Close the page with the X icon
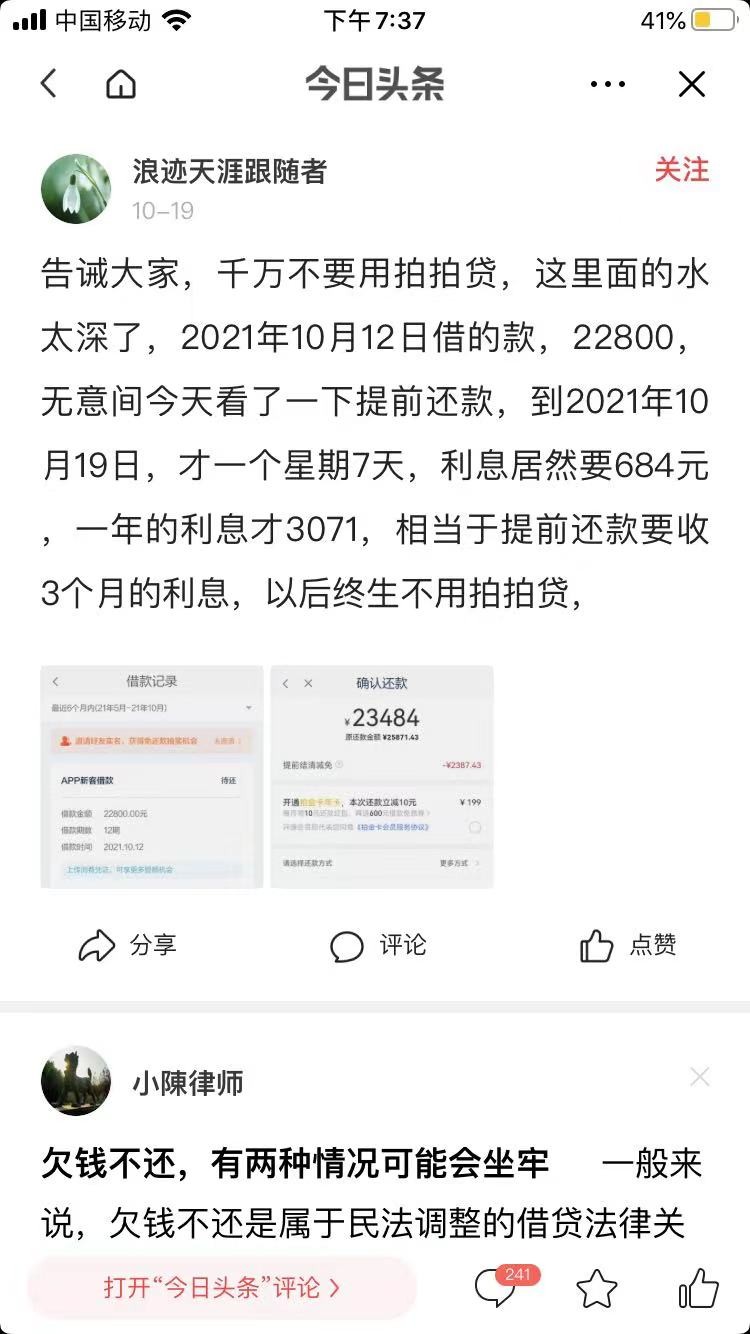 692,85
